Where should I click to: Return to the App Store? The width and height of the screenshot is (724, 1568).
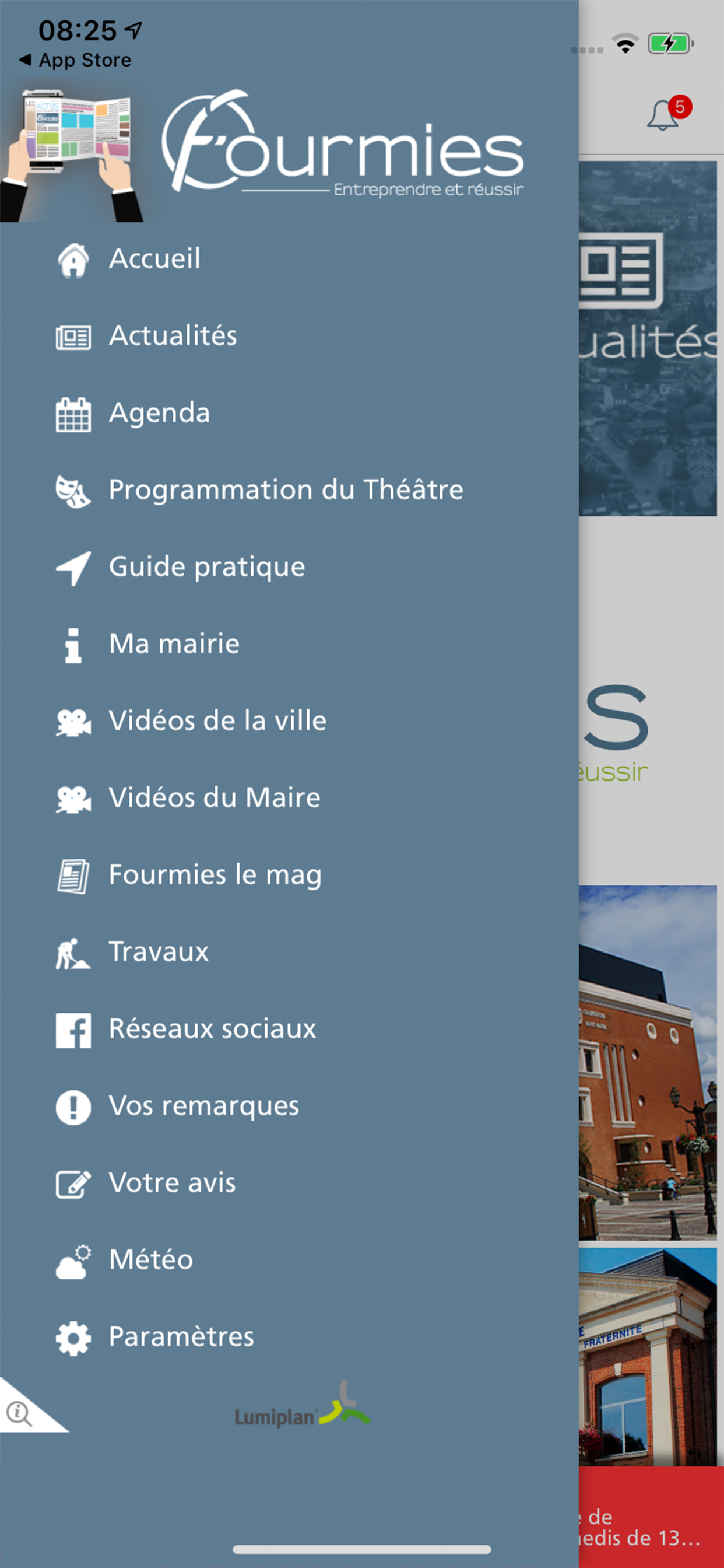pyautogui.click(x=75, y=60)
